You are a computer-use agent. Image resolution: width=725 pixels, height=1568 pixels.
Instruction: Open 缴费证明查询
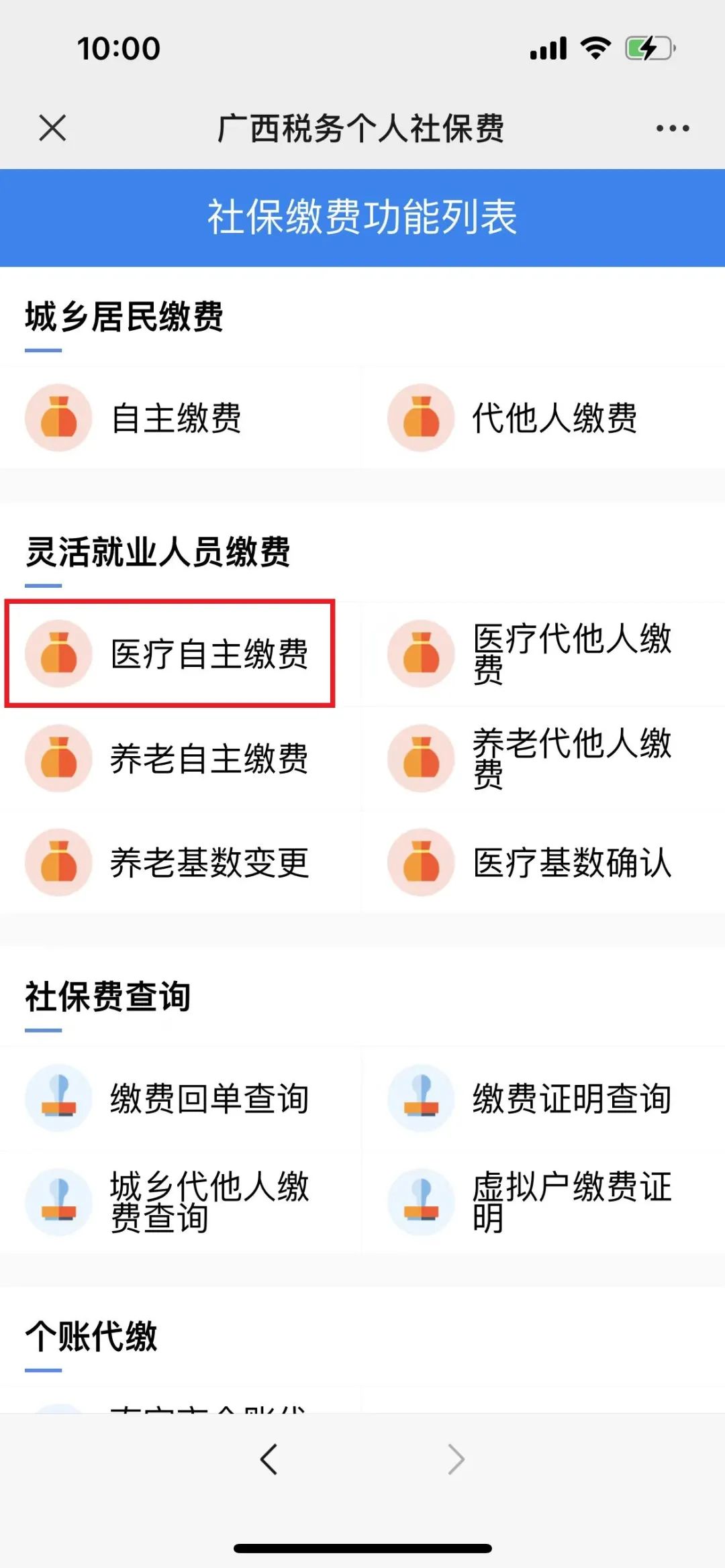tap(543, 1098)
